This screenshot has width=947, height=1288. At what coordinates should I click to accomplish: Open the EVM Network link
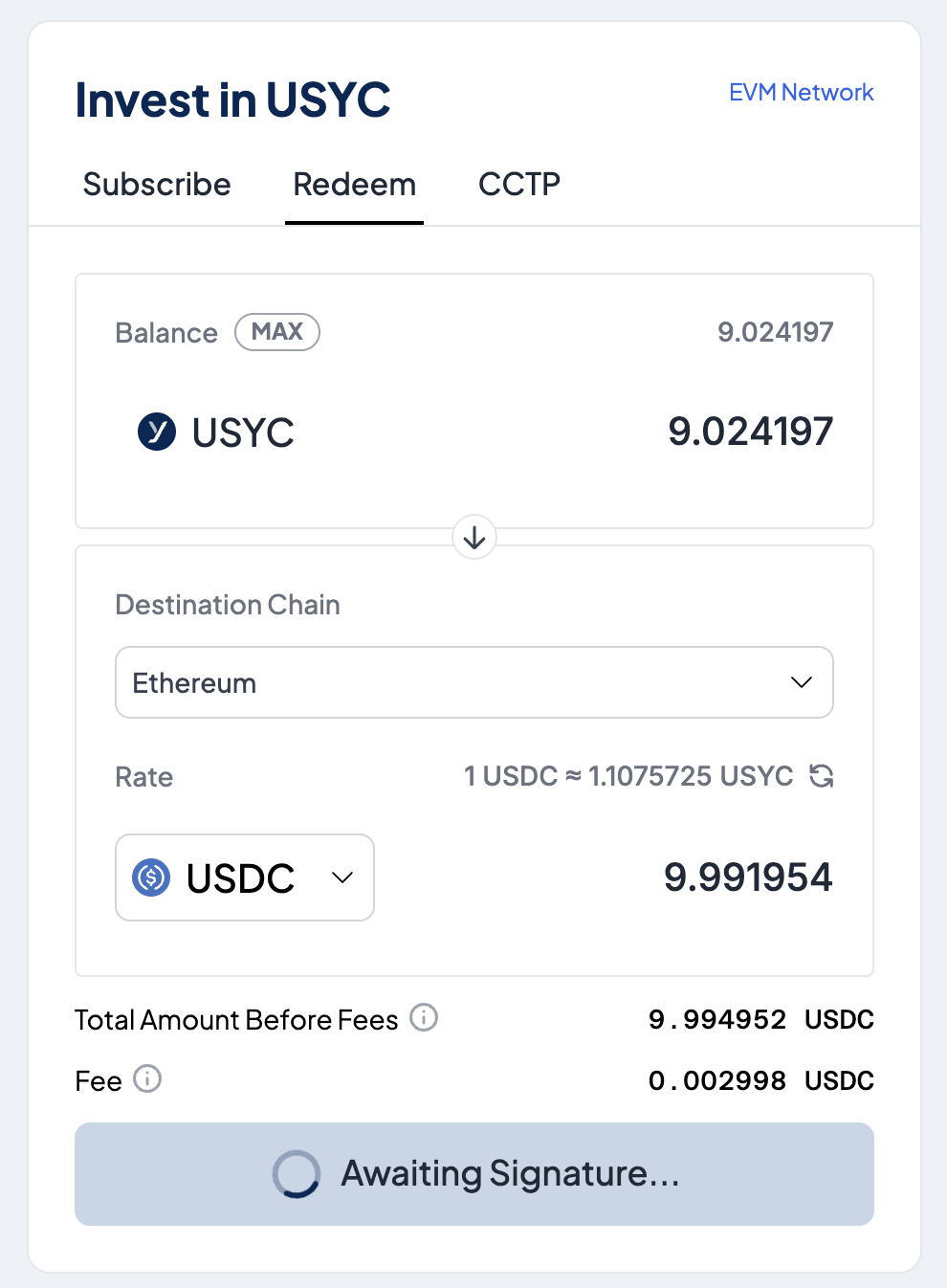coord(801,92)
